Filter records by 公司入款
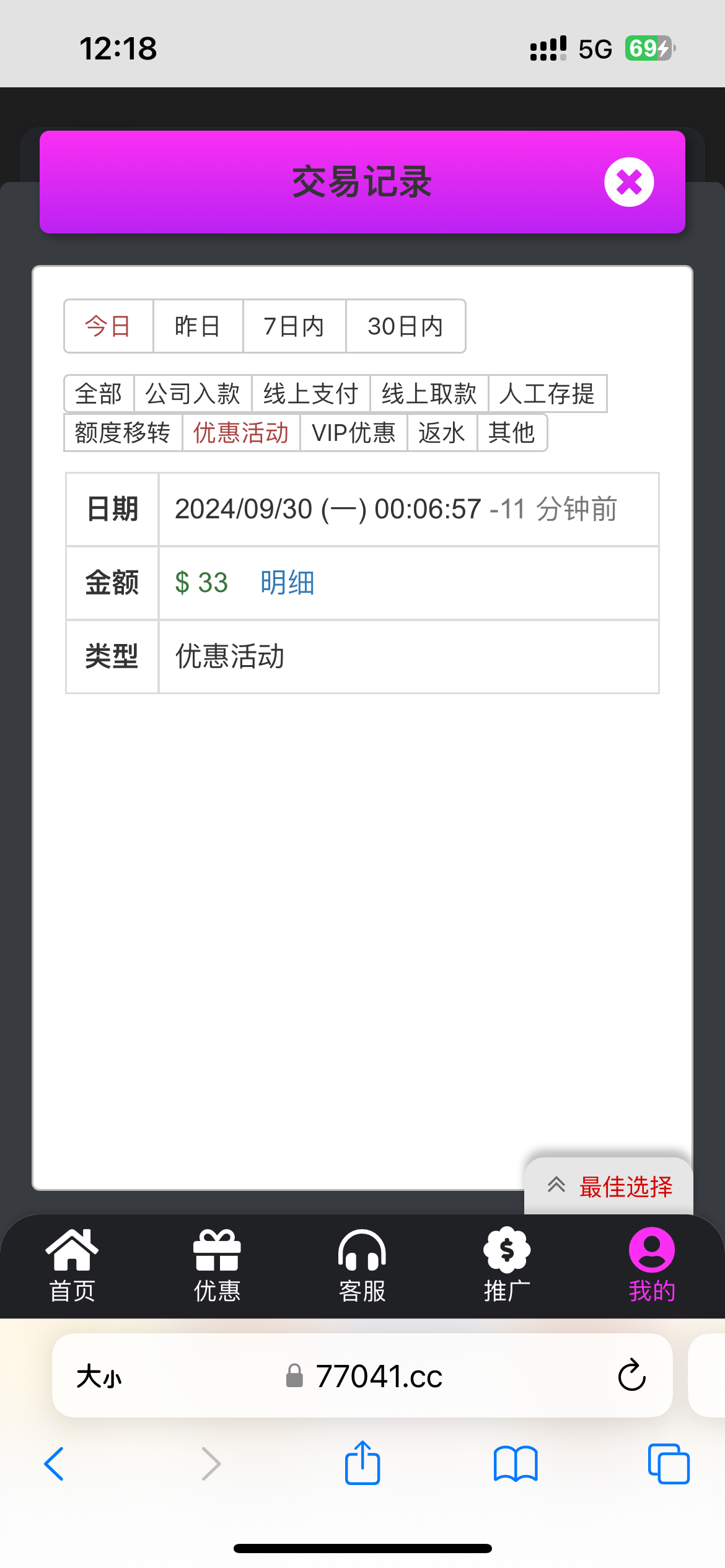The width and height of the screenshot is (725, 1568). [193, 394]
